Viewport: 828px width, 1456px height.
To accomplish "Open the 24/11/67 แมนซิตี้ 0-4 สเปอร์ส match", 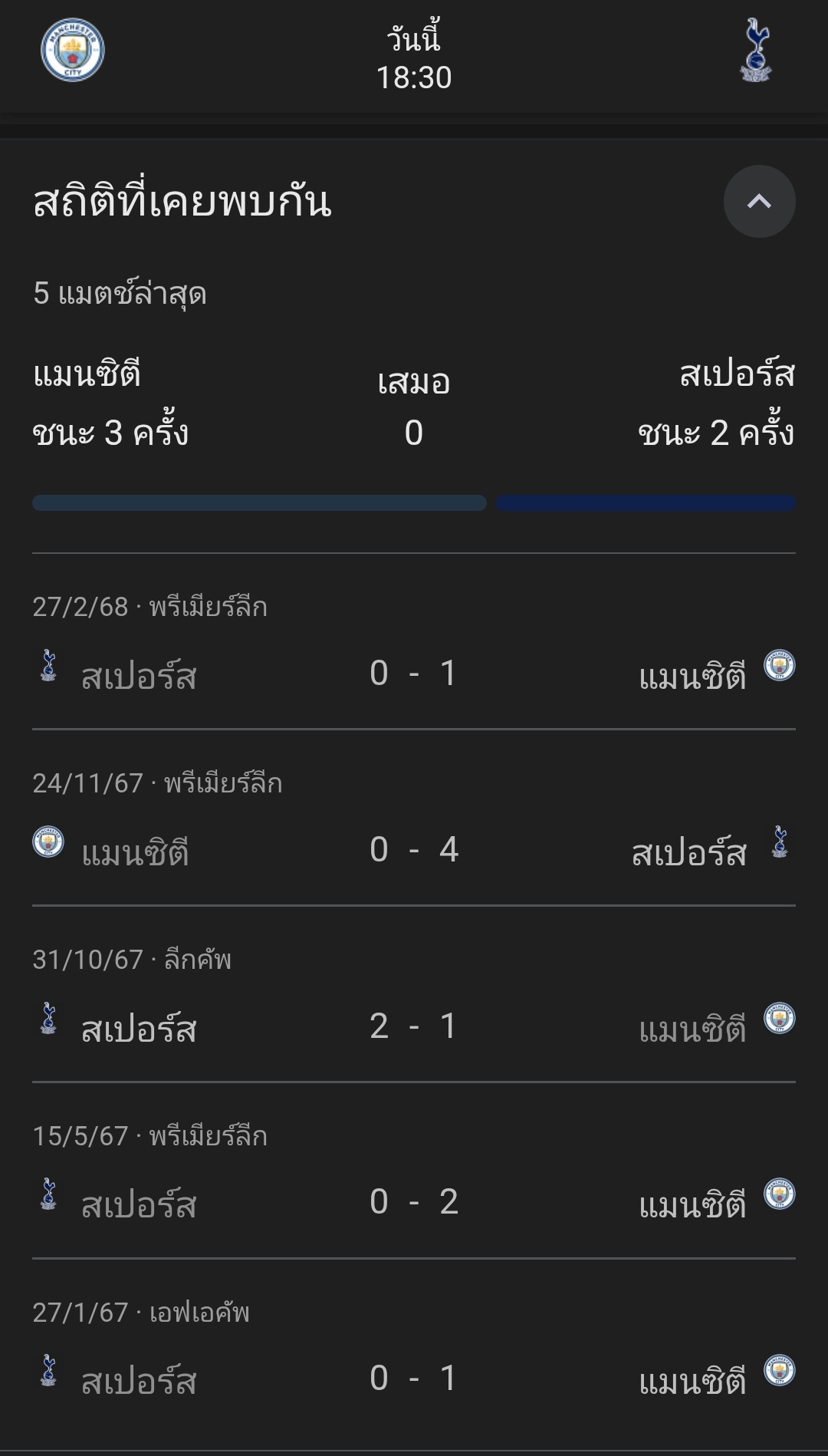I will 414,819.
